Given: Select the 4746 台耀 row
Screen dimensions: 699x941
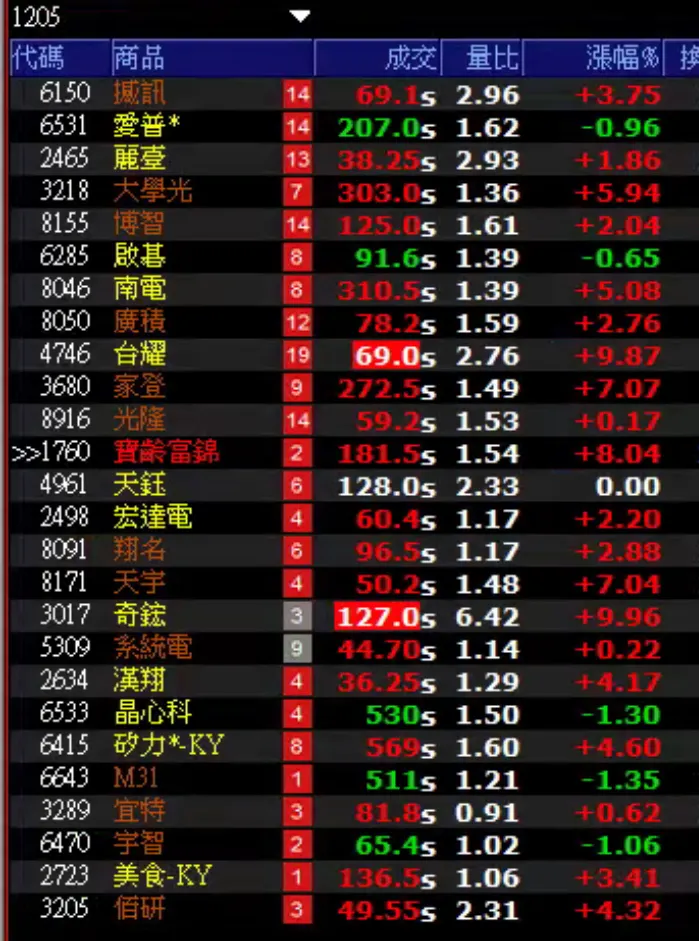Looking at the screenshot, I should pos(140,355).
